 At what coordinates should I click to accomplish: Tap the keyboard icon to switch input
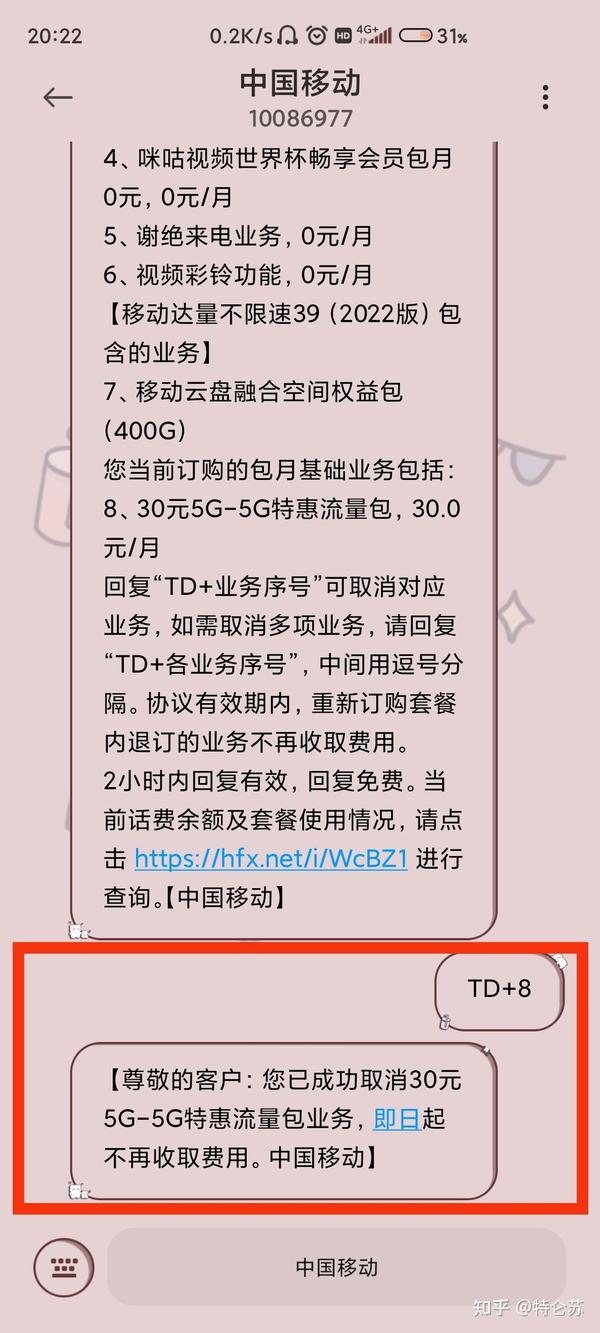pos(63,1267)
